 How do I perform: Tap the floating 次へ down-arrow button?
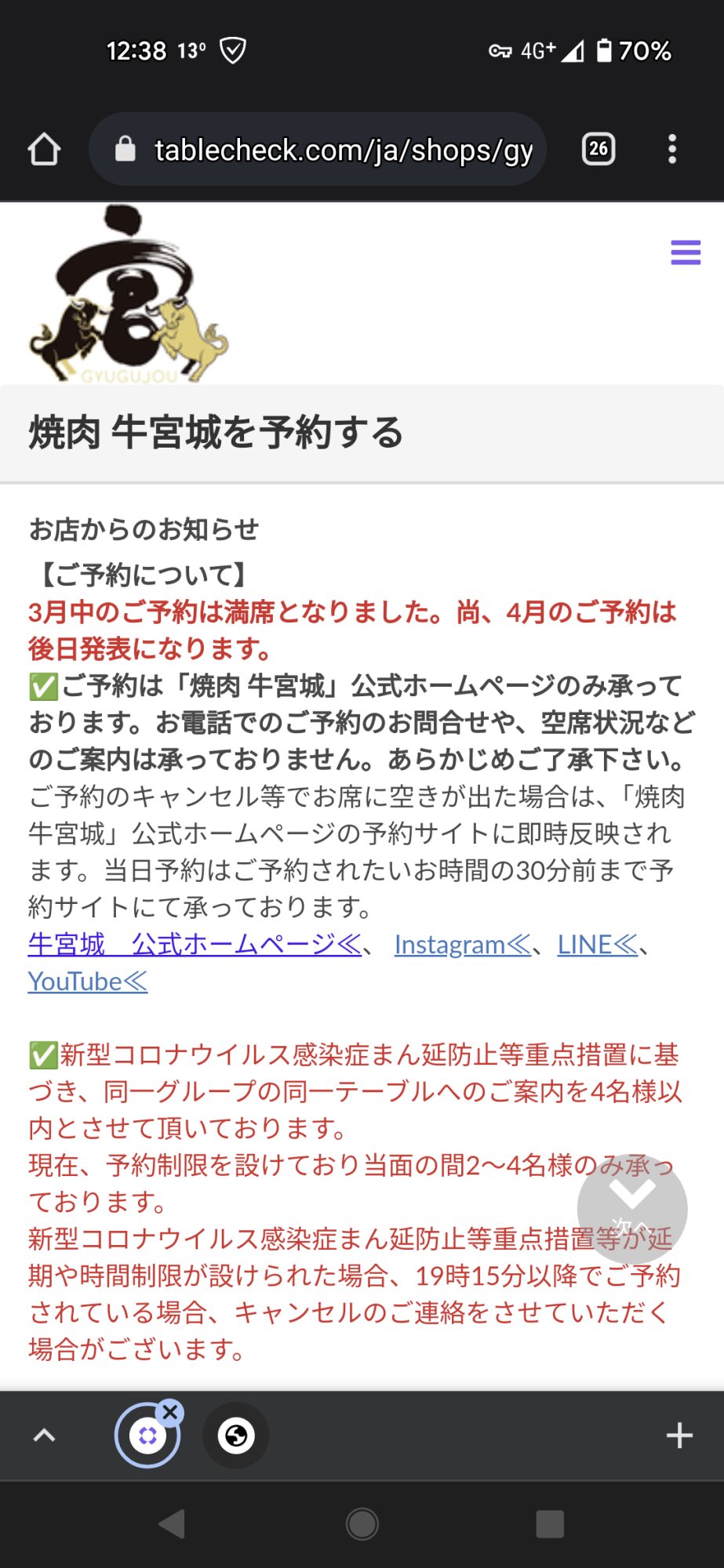tap(632, 1209)
